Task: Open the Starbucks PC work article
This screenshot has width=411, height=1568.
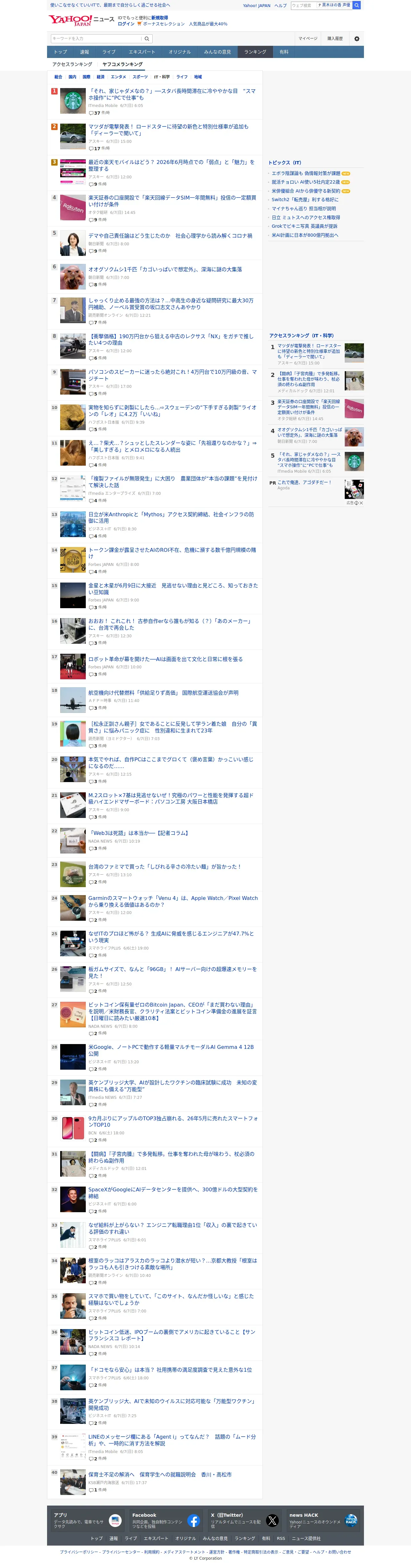Action: pos(172,94)
